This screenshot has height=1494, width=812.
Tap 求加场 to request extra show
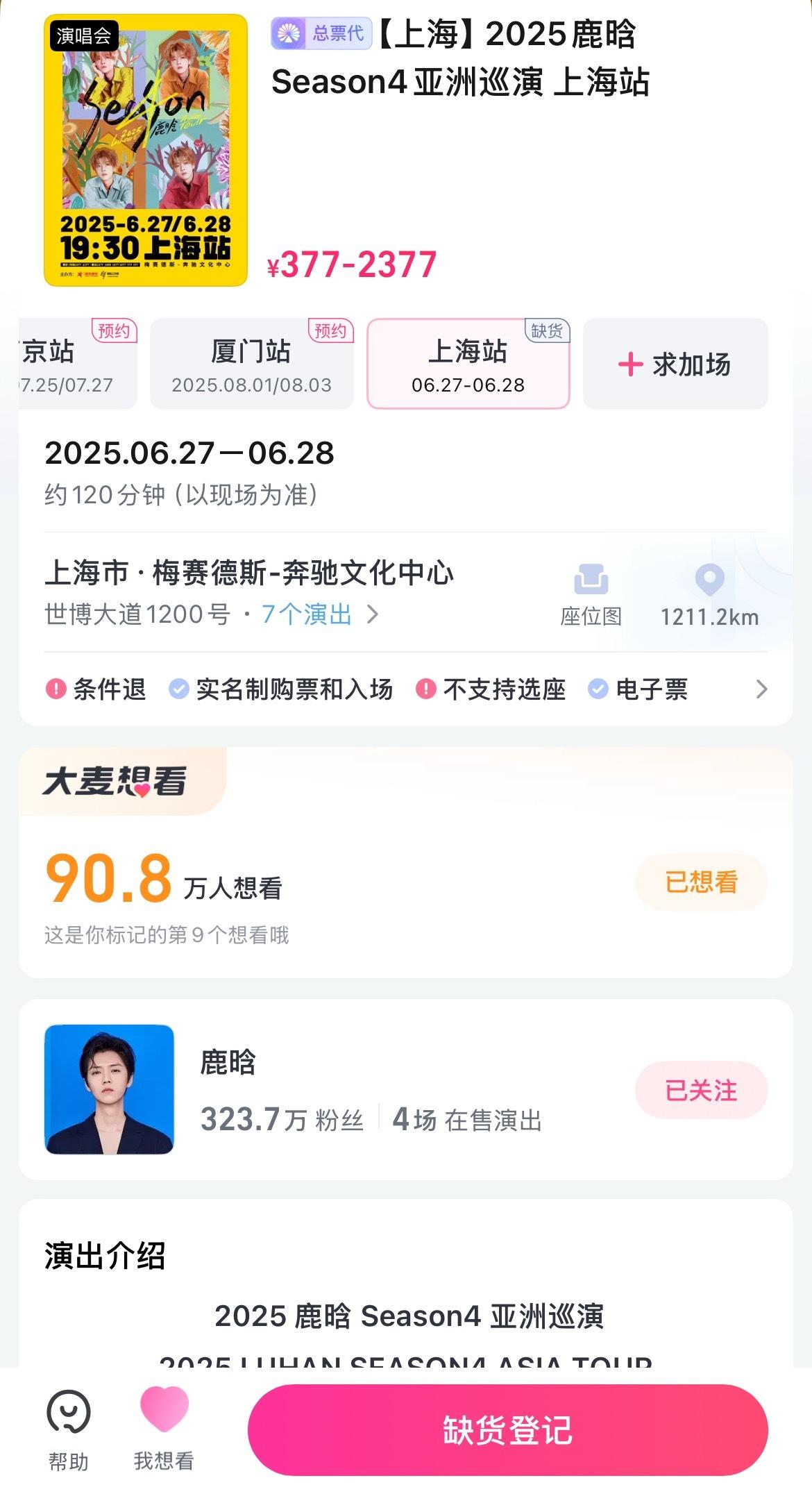pos(675,364)
